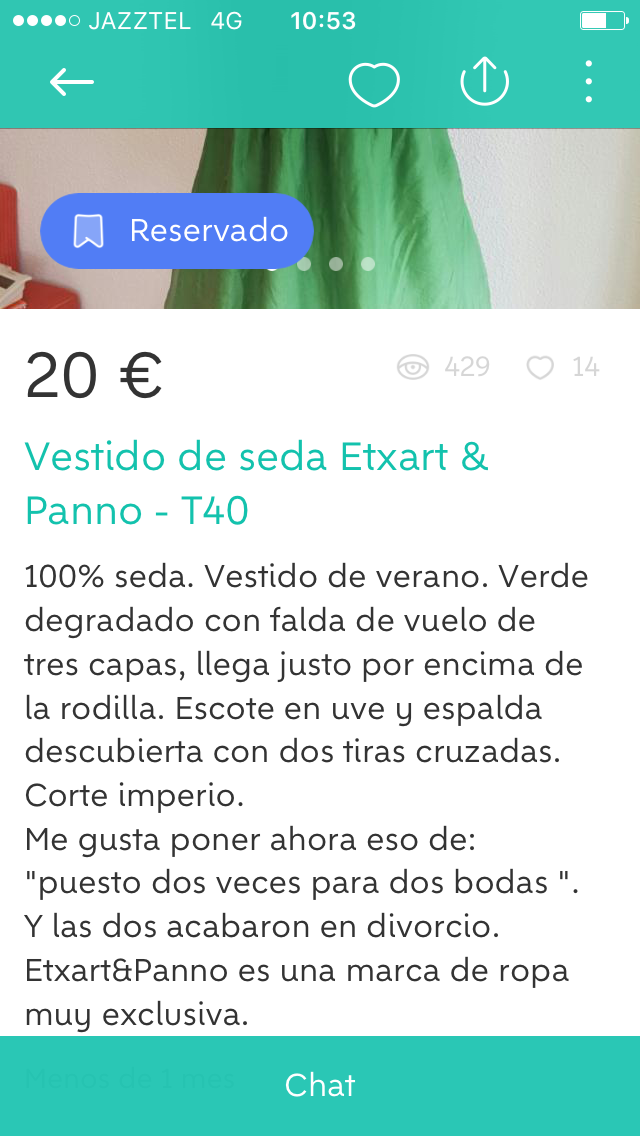This screenshot has height=1136, width=640.
Task: Open the three-dot overflow menu
Action: click(x=589, y=82)
